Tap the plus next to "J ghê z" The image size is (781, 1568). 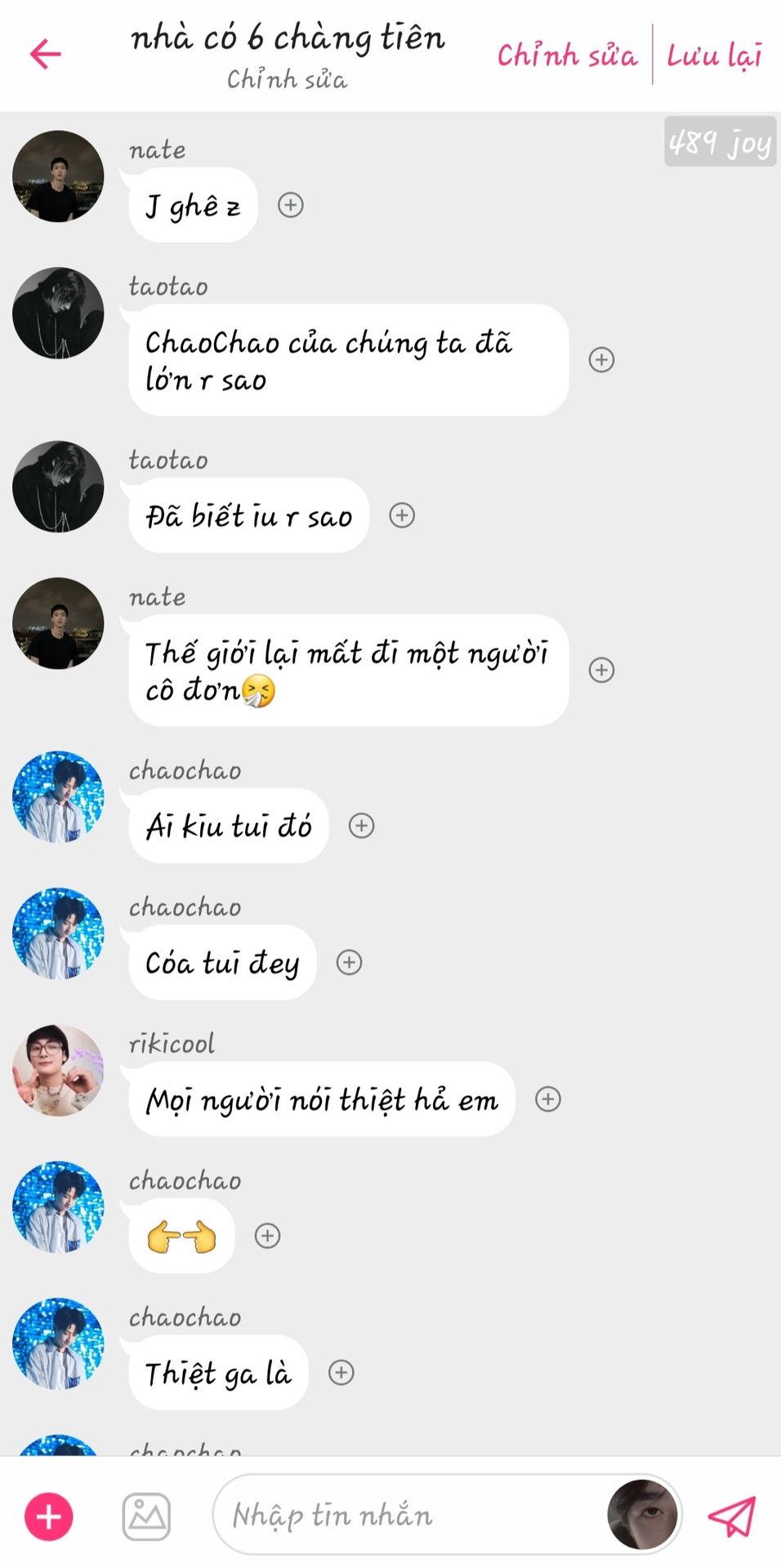291,205
